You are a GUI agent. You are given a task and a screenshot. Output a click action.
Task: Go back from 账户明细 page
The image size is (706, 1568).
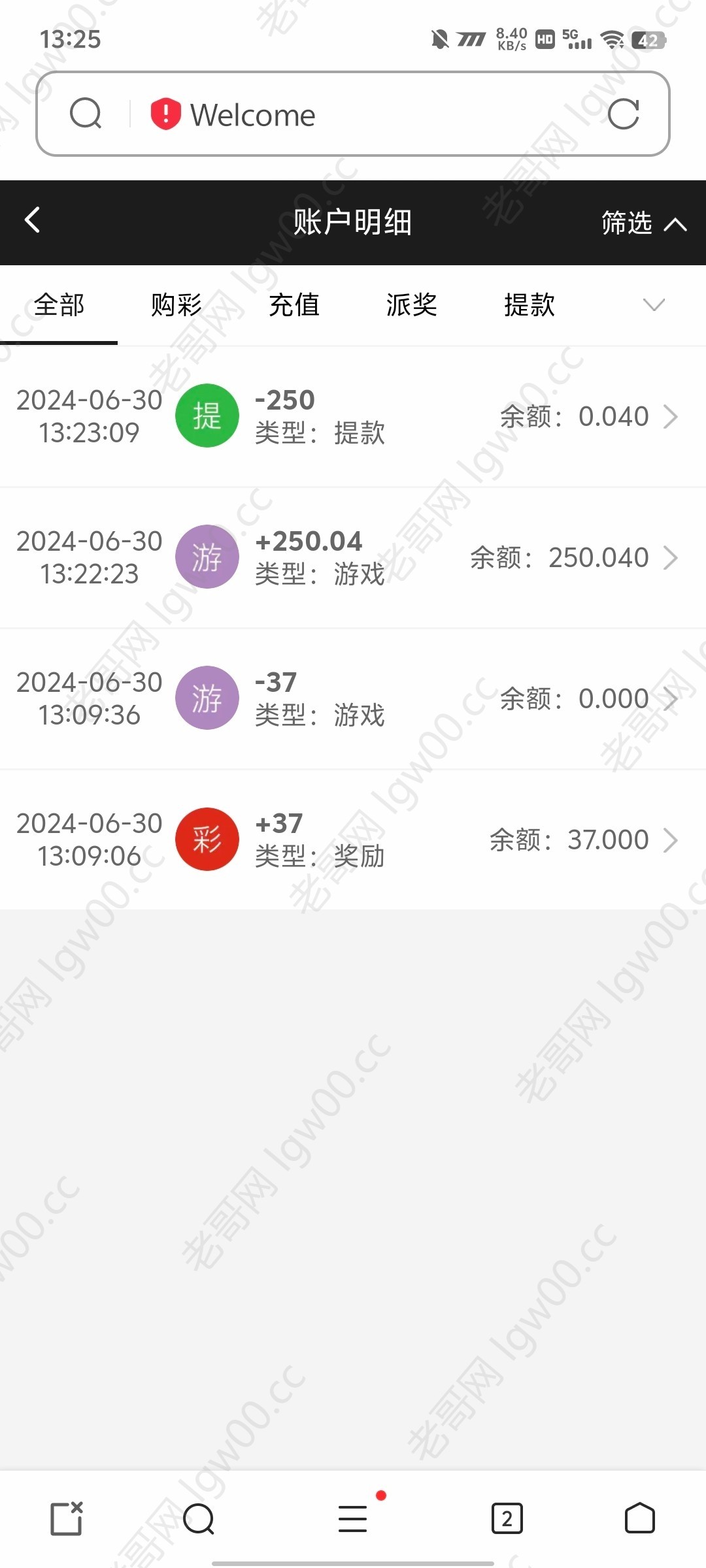pyautogui.click(x=33, y=220)
